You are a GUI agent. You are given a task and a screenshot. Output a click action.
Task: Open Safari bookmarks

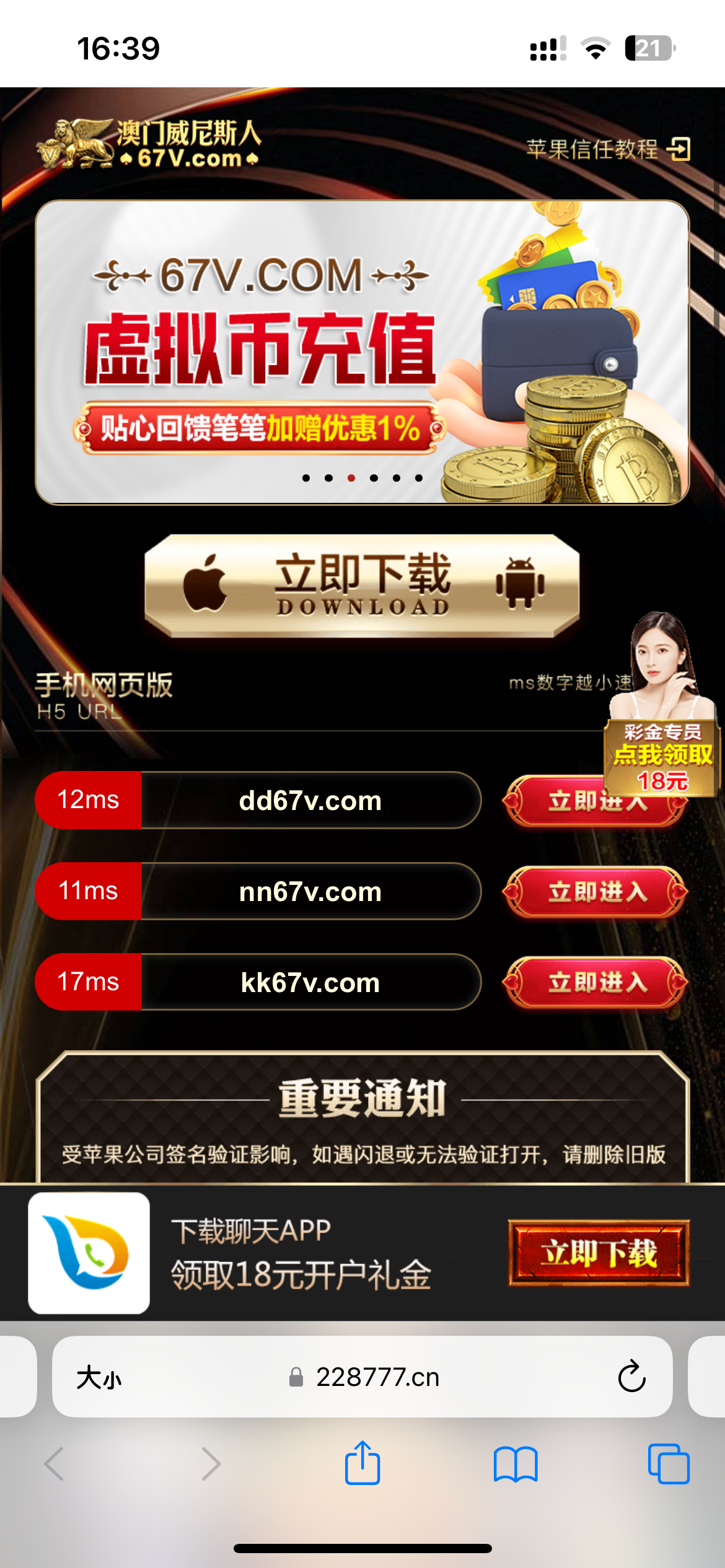516,1464
